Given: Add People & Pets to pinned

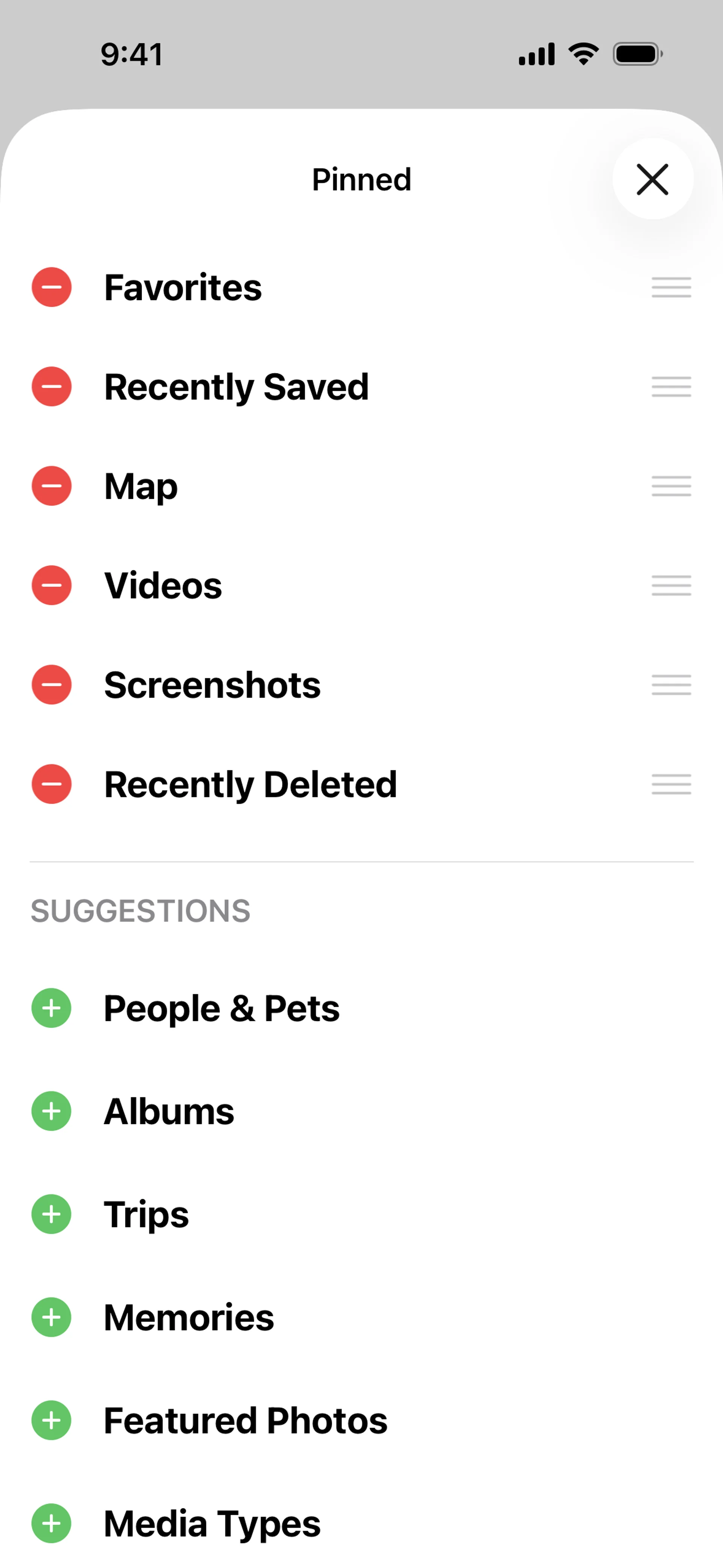Looking at the screenshot, I should tap(52, 1008).
